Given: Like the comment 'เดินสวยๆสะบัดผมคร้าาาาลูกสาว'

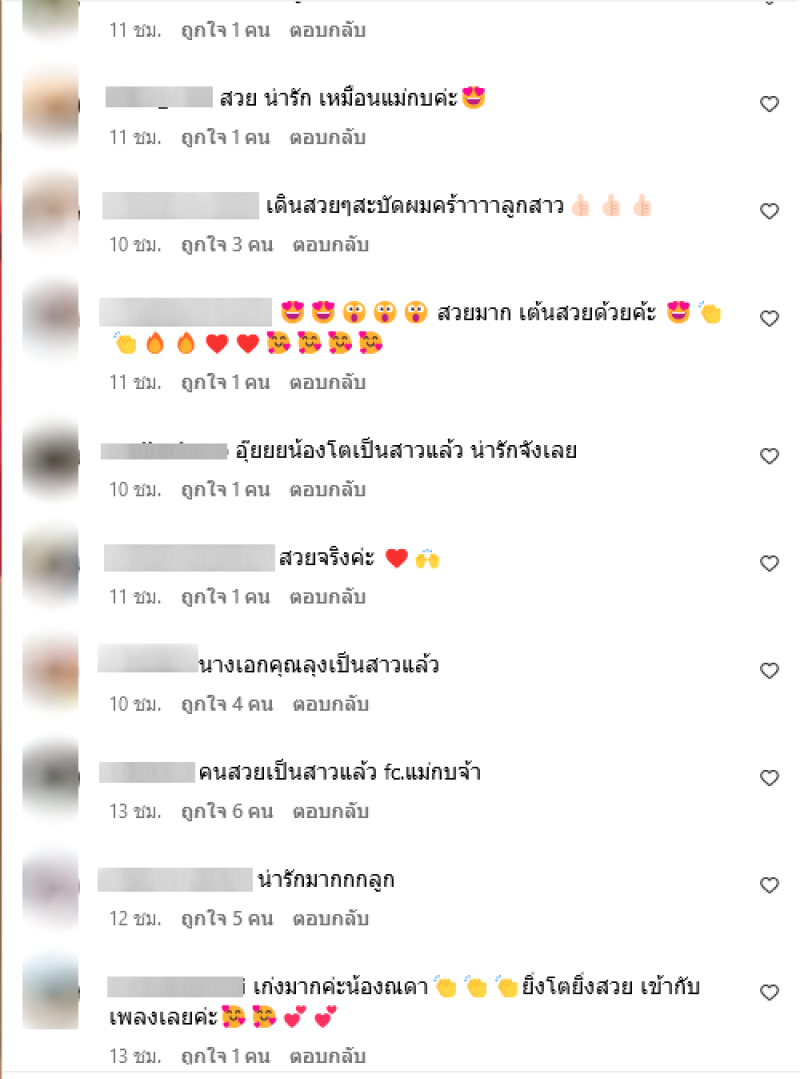Looking at the screenshot, I should click(x=769, y=211).
